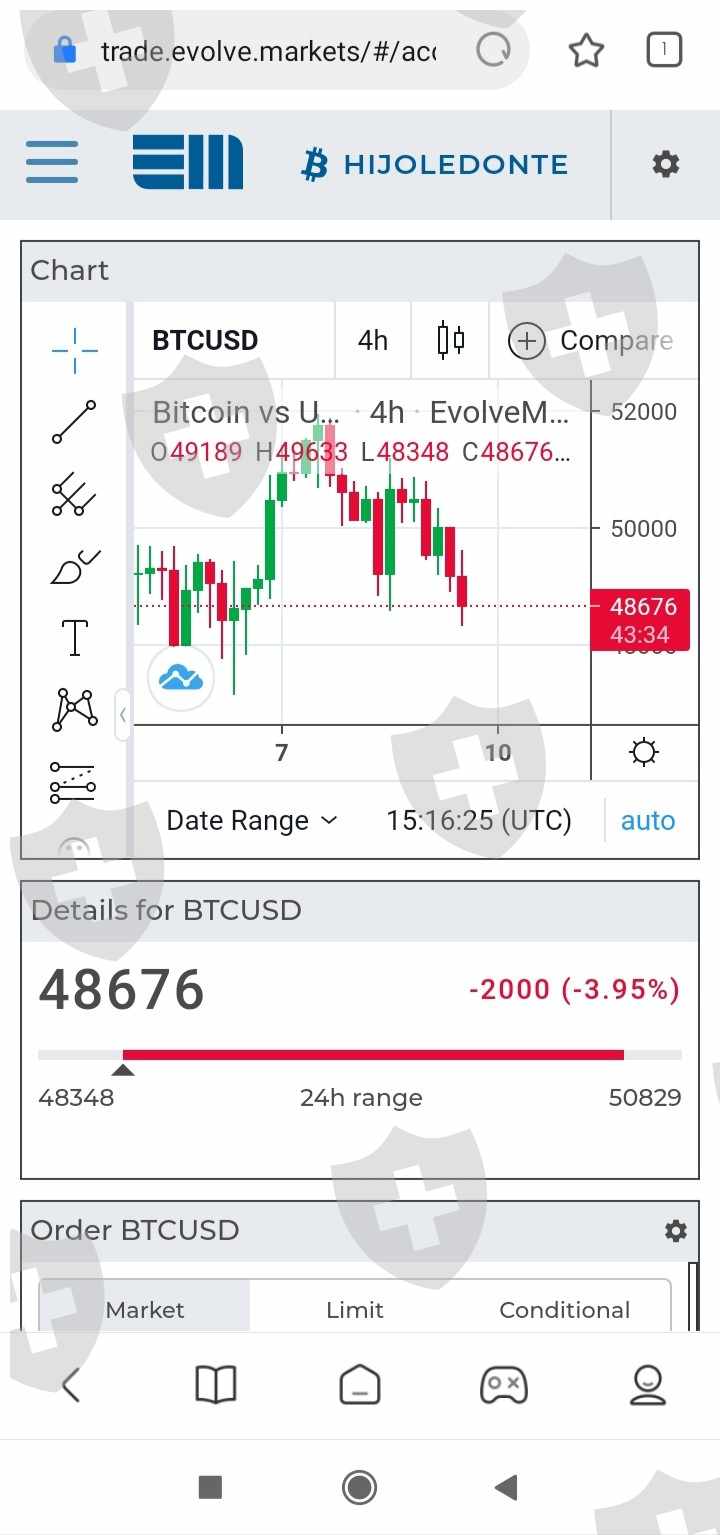This screenshot has width=720, height=1535.
Task: Add a Compare symbol to chart
Action: click(x=591, y=341)
